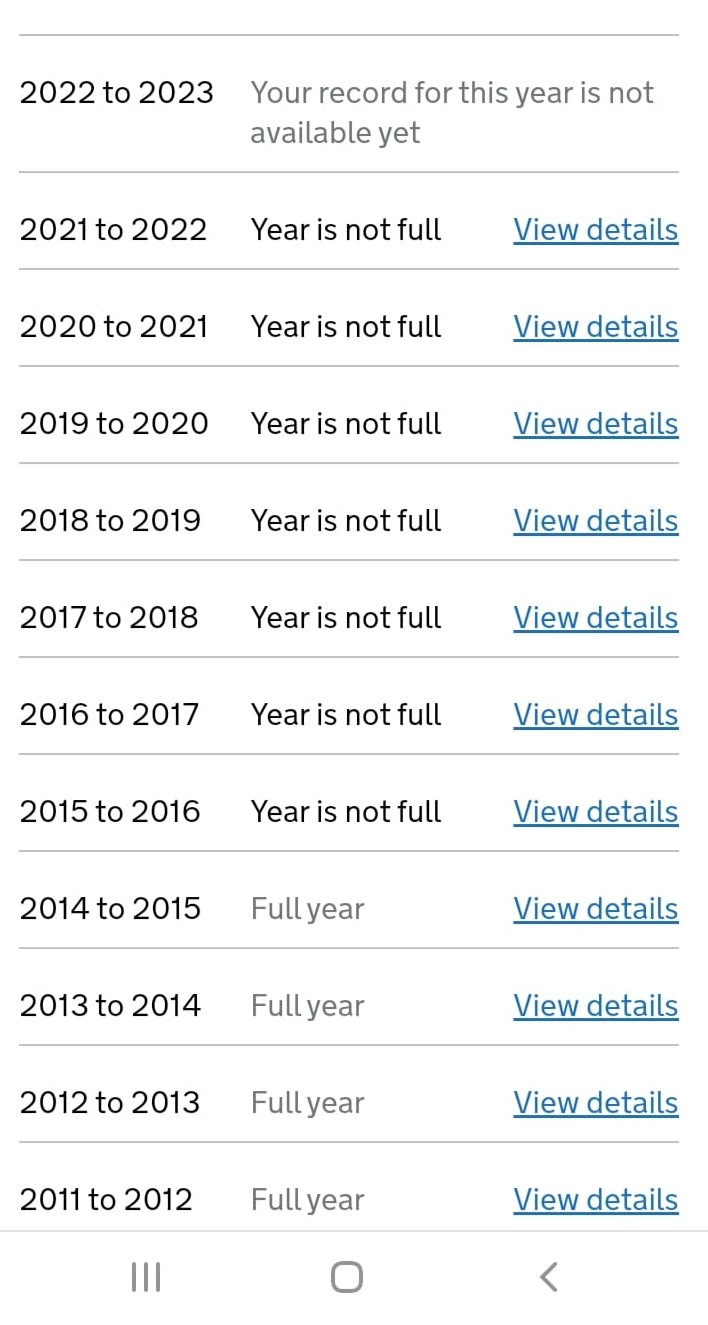Open details for 2011 to 2012
Image resolution: width=708 pixels, height=1325 pixels.
point(596,1200)
